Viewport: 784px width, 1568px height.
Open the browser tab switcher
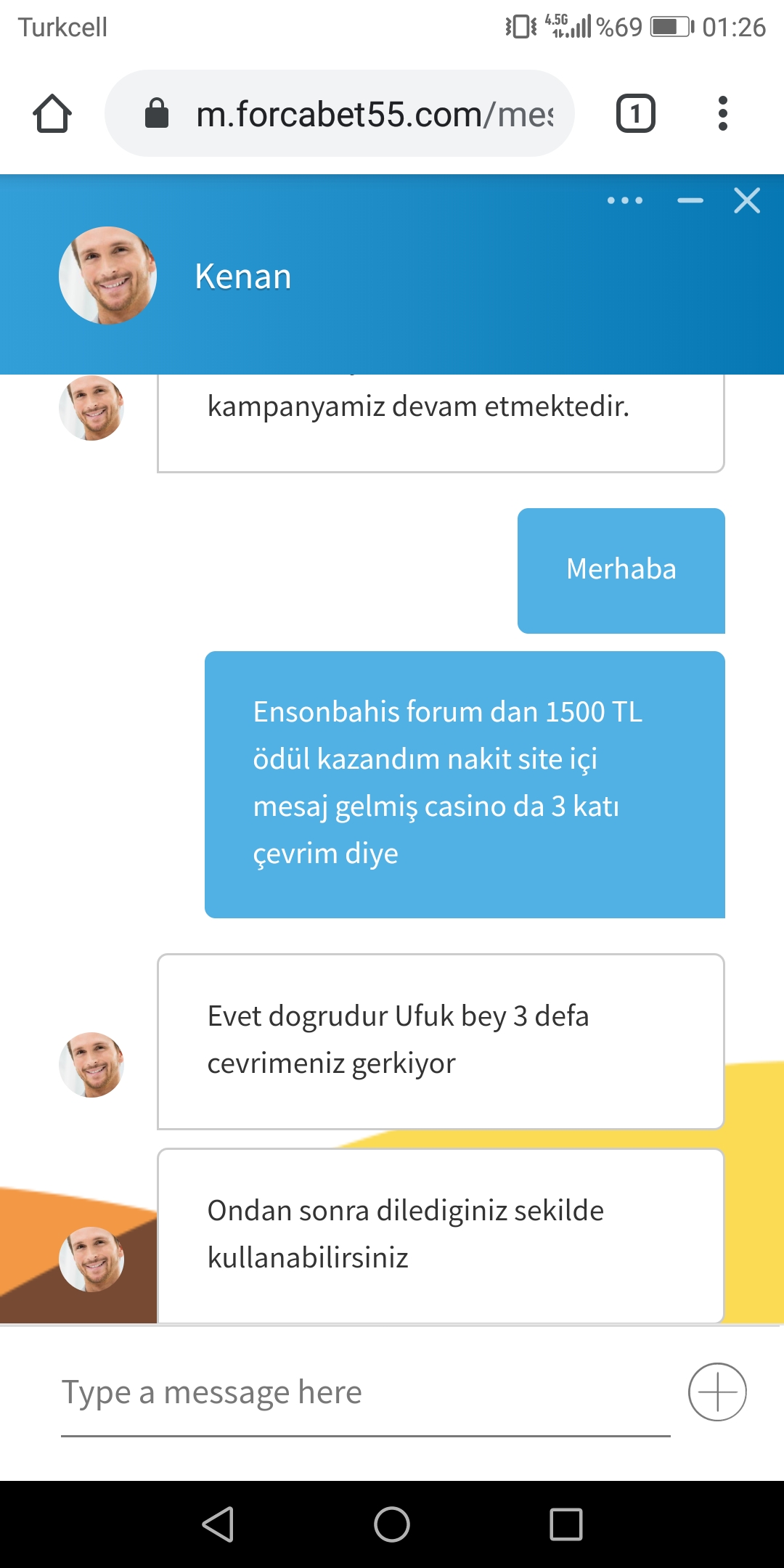tap(636, 113)
